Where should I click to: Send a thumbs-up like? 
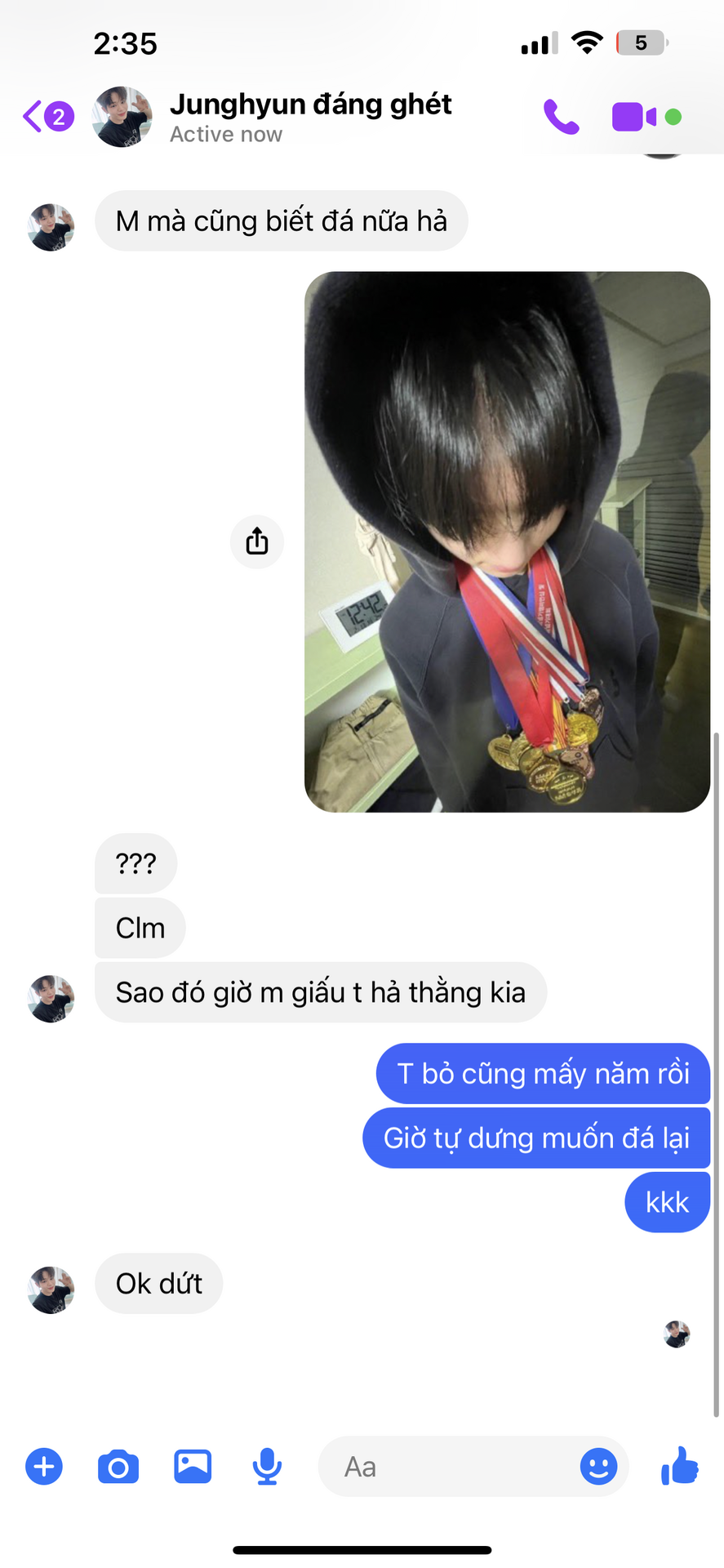click(680, 1465)
